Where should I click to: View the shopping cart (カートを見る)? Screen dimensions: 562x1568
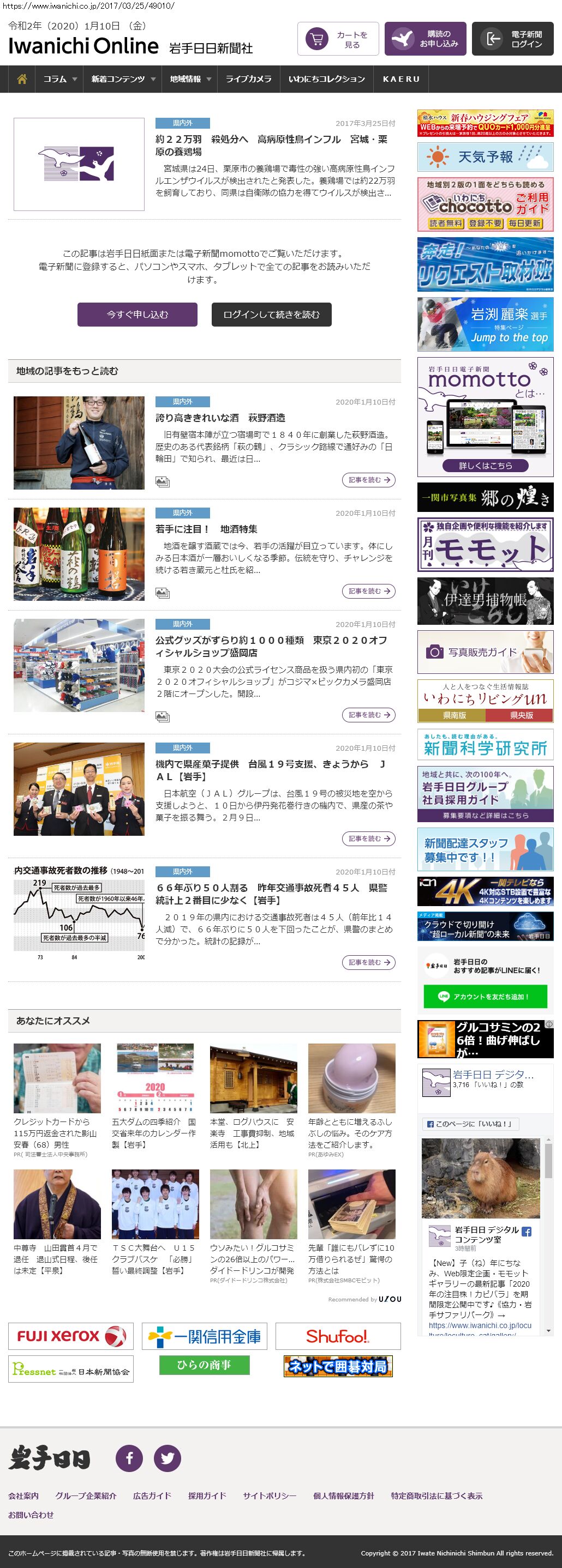click(338, 39)
